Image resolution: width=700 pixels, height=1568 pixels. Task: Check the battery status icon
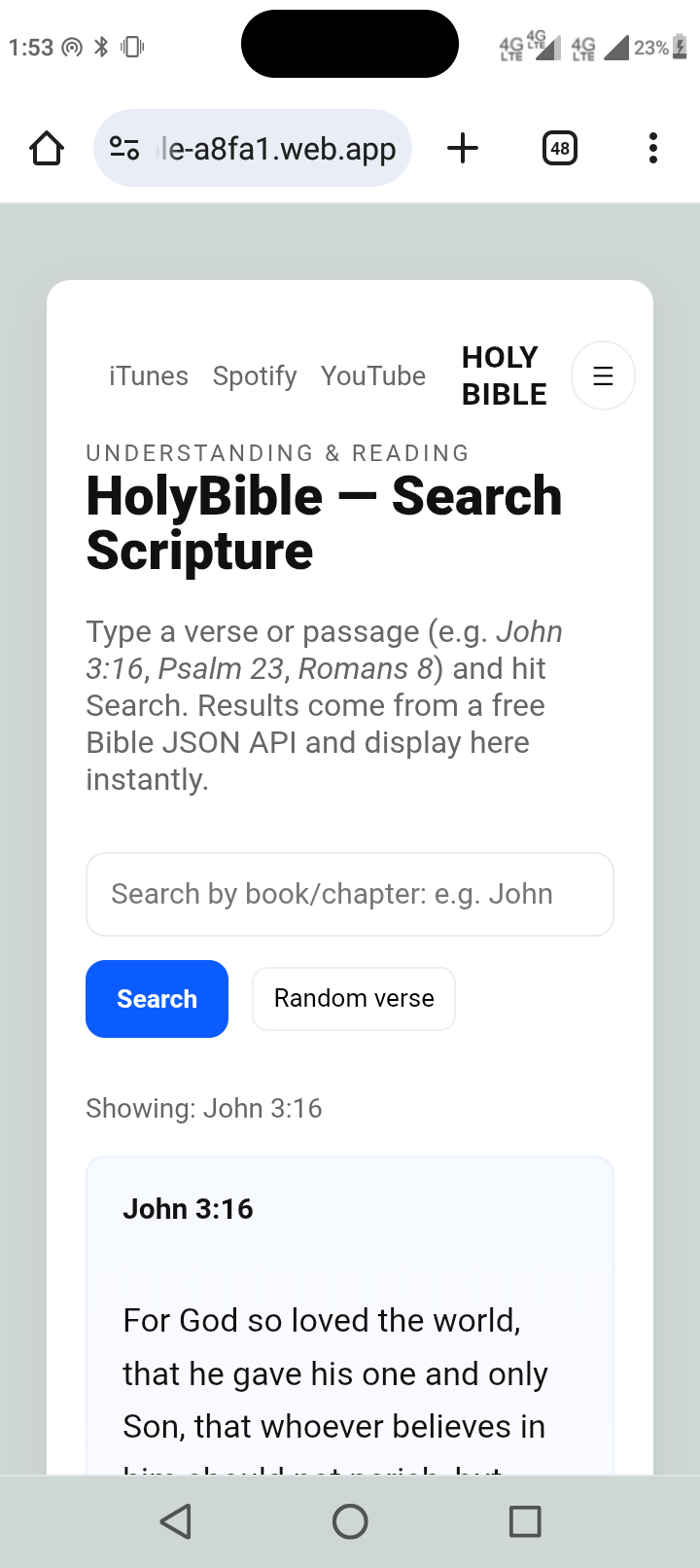676,45
